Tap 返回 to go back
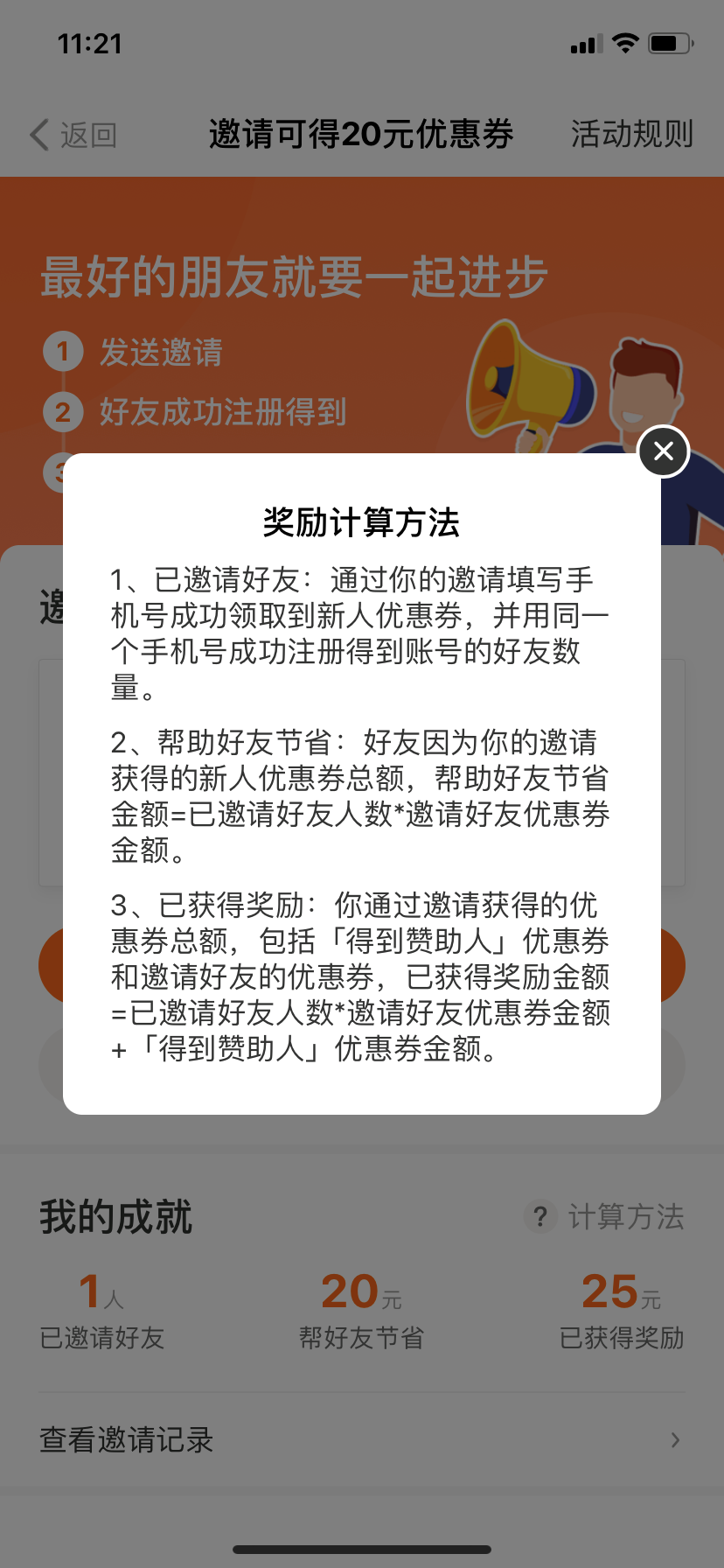This screenshot has height=1568, width=724. [x=73, y=135]
